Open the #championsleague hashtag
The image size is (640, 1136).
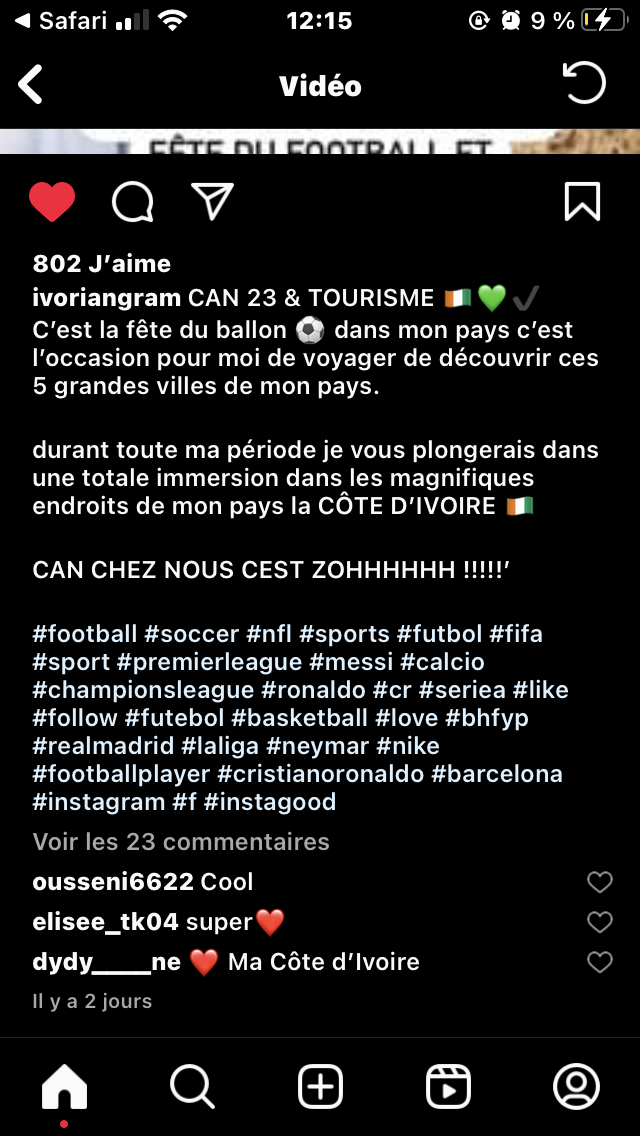point(143,690)
